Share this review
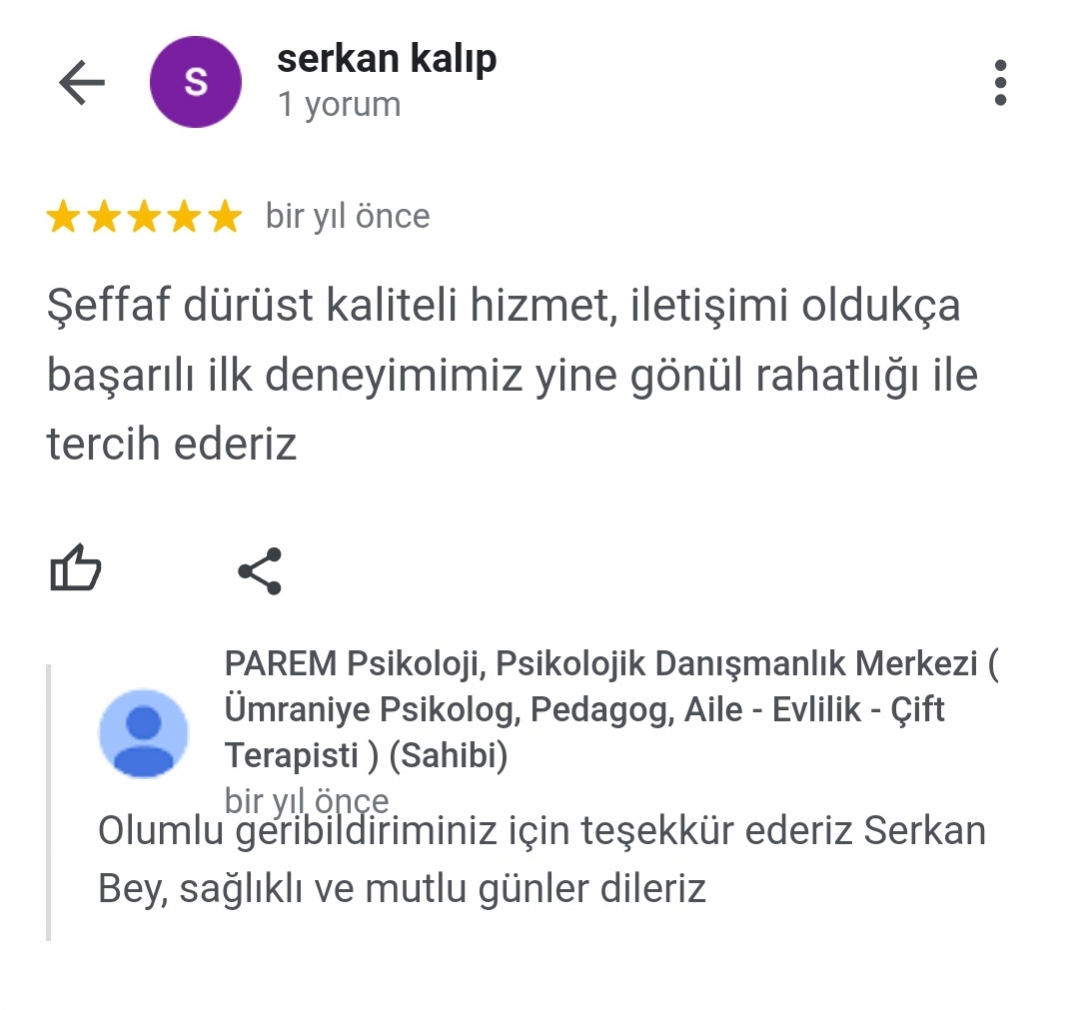This screenshot has height=1010, width=1079. (x=260, y=571)
